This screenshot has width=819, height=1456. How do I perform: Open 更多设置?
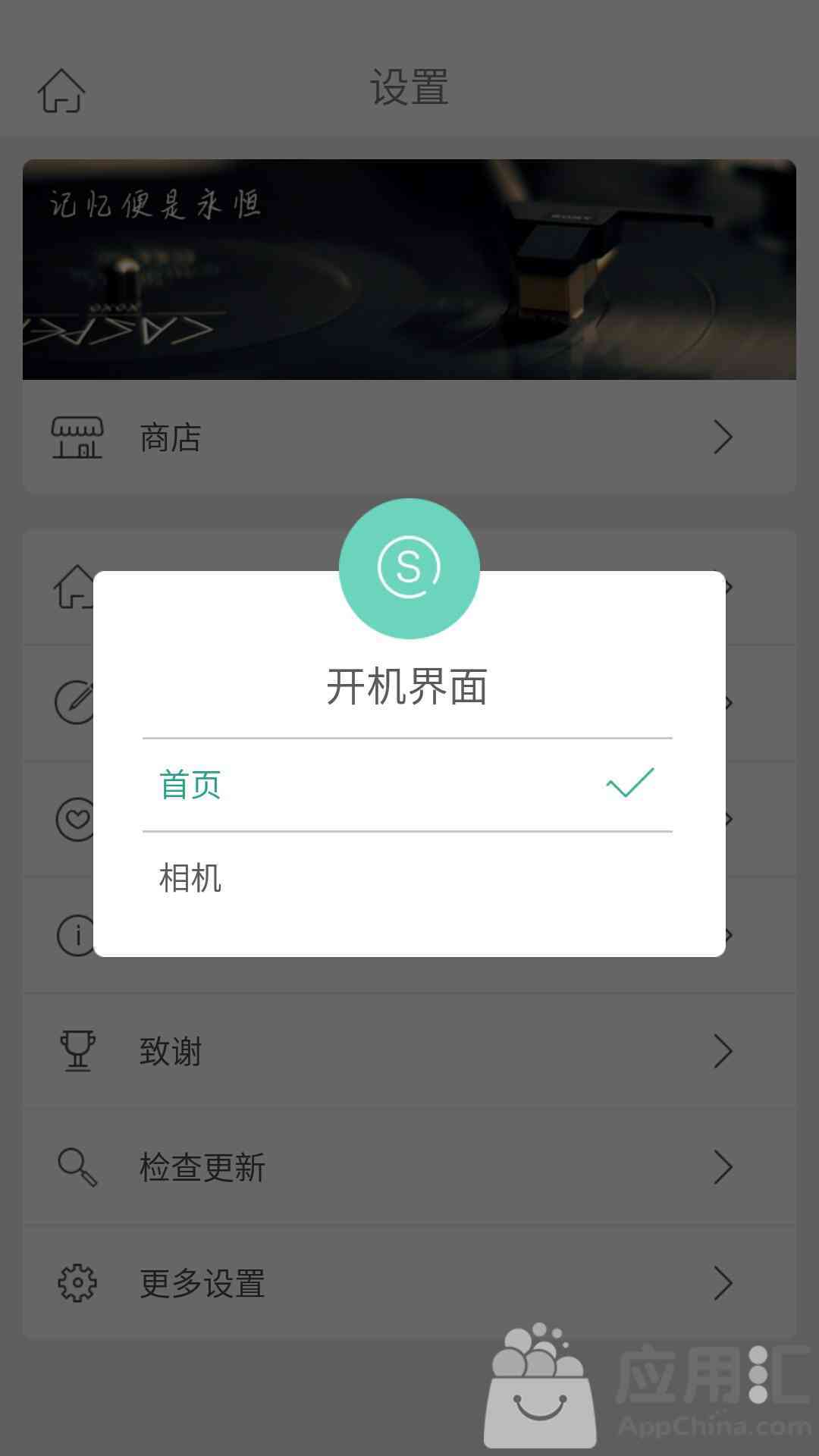point(409,1283)
